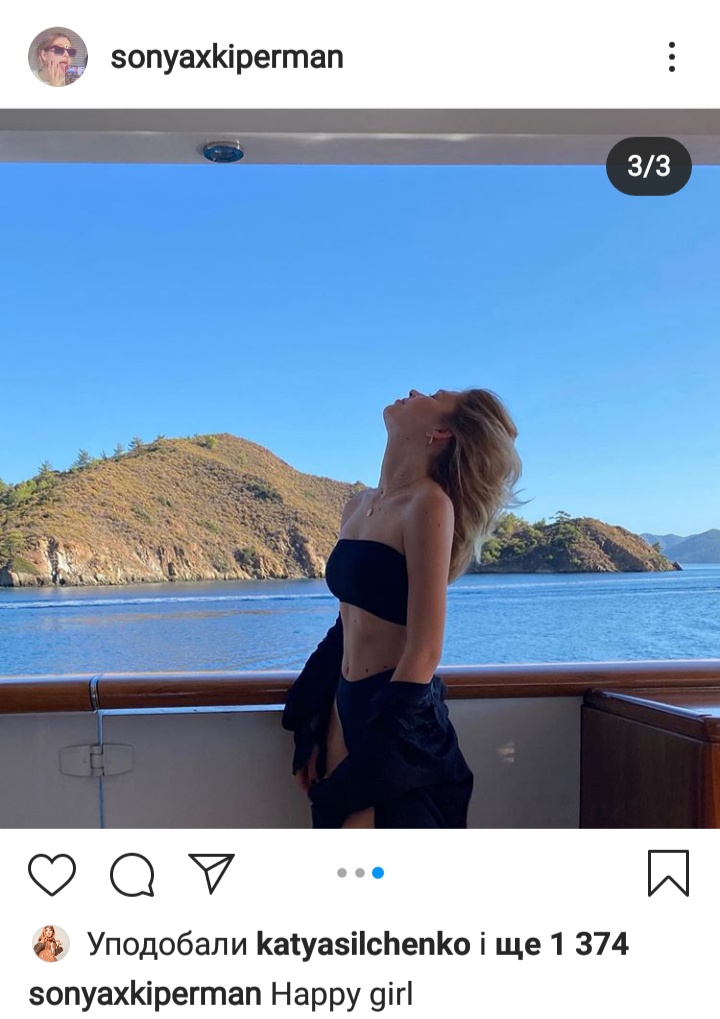Open the three-dot overflow menu

click(672, 57)
